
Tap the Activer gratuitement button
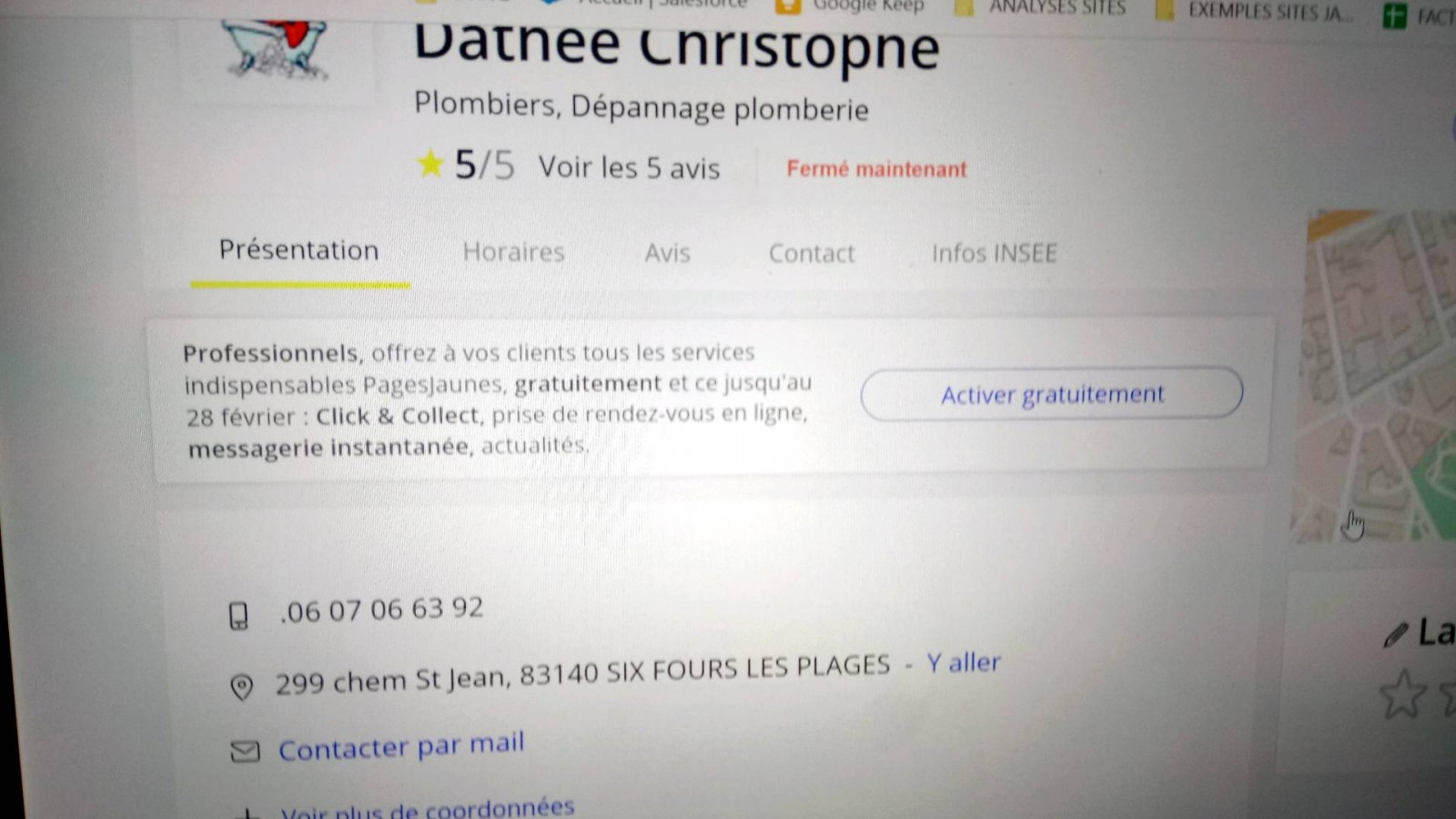click(x=1051, y=394)
